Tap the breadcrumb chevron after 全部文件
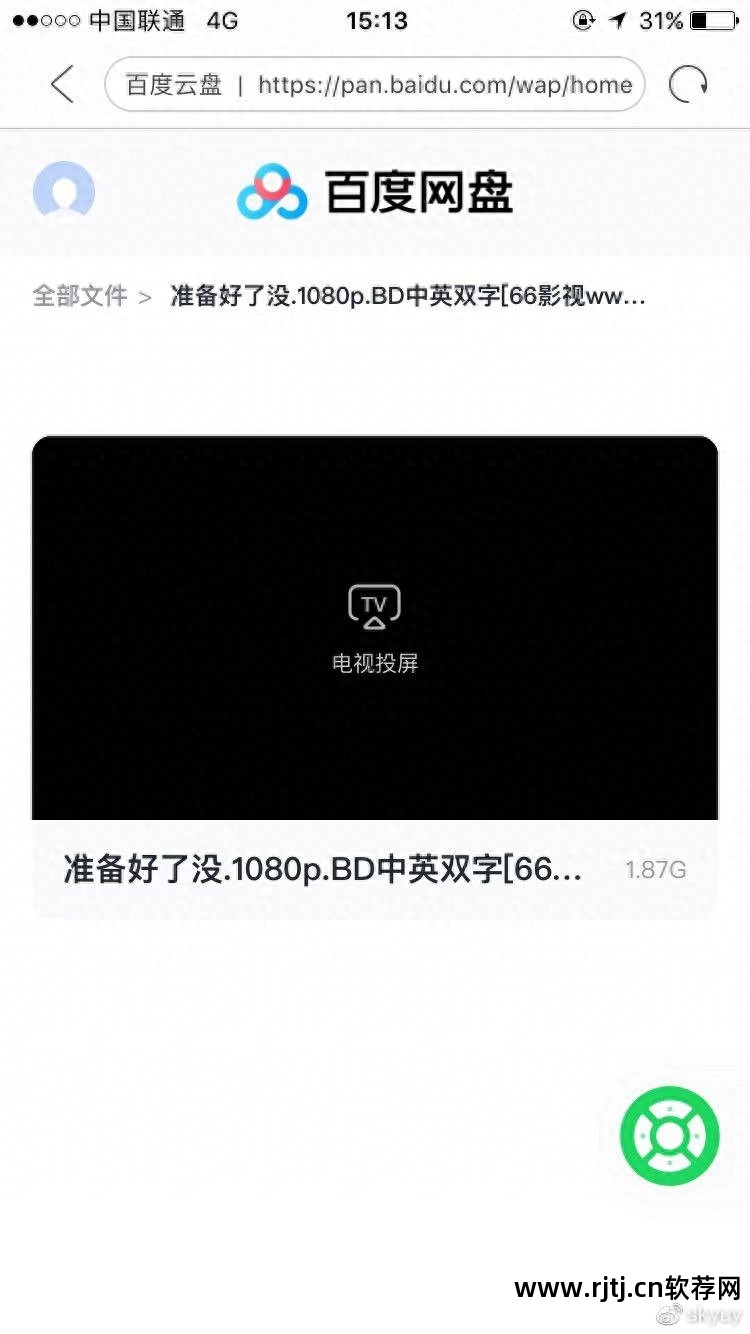Viewport: 750px width, 1334px height. pyautogui.click(x=146, y=297)
